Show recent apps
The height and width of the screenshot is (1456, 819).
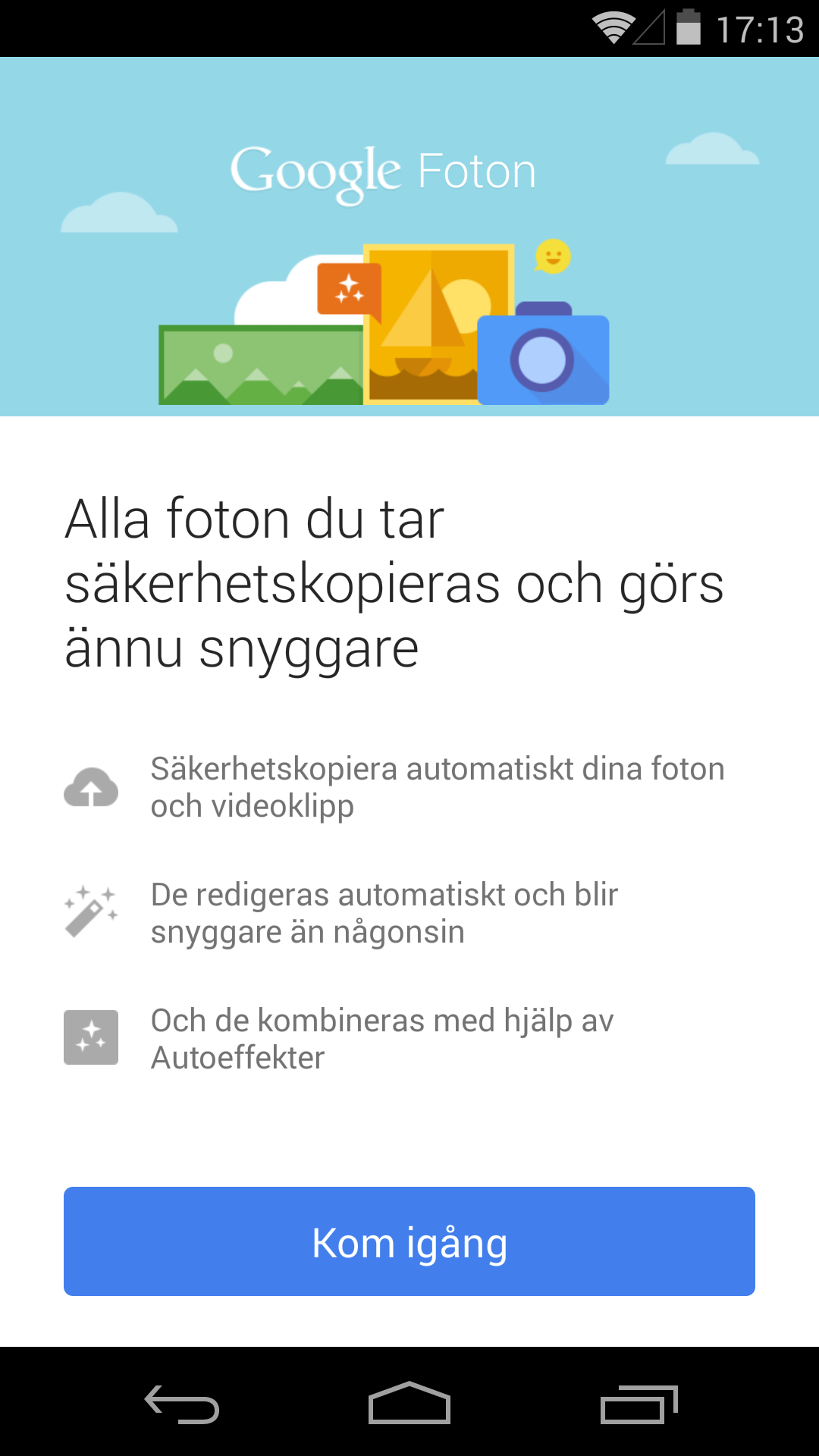tap(639, 1404)
